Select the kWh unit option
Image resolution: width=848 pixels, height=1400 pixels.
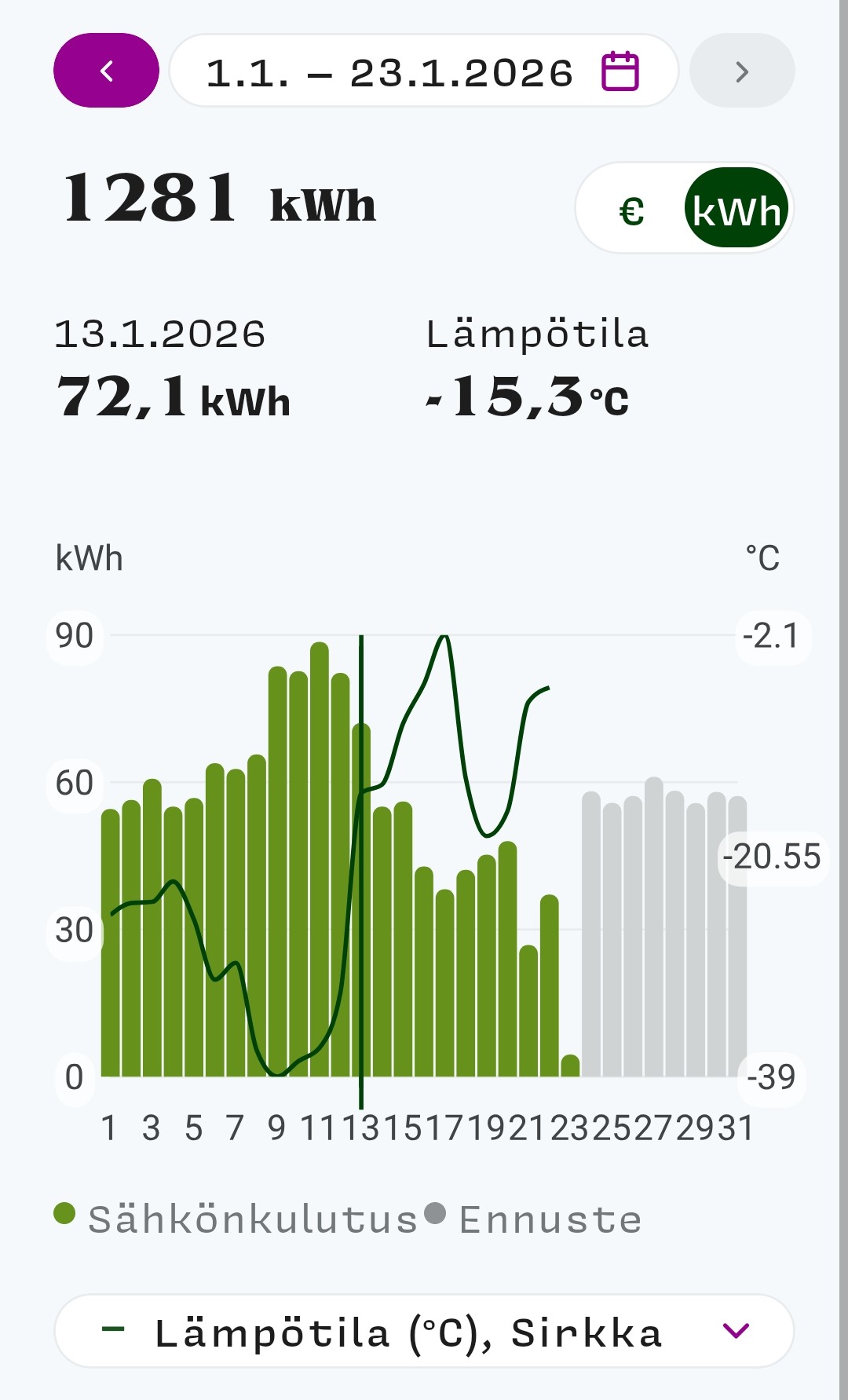pos(736,209)
